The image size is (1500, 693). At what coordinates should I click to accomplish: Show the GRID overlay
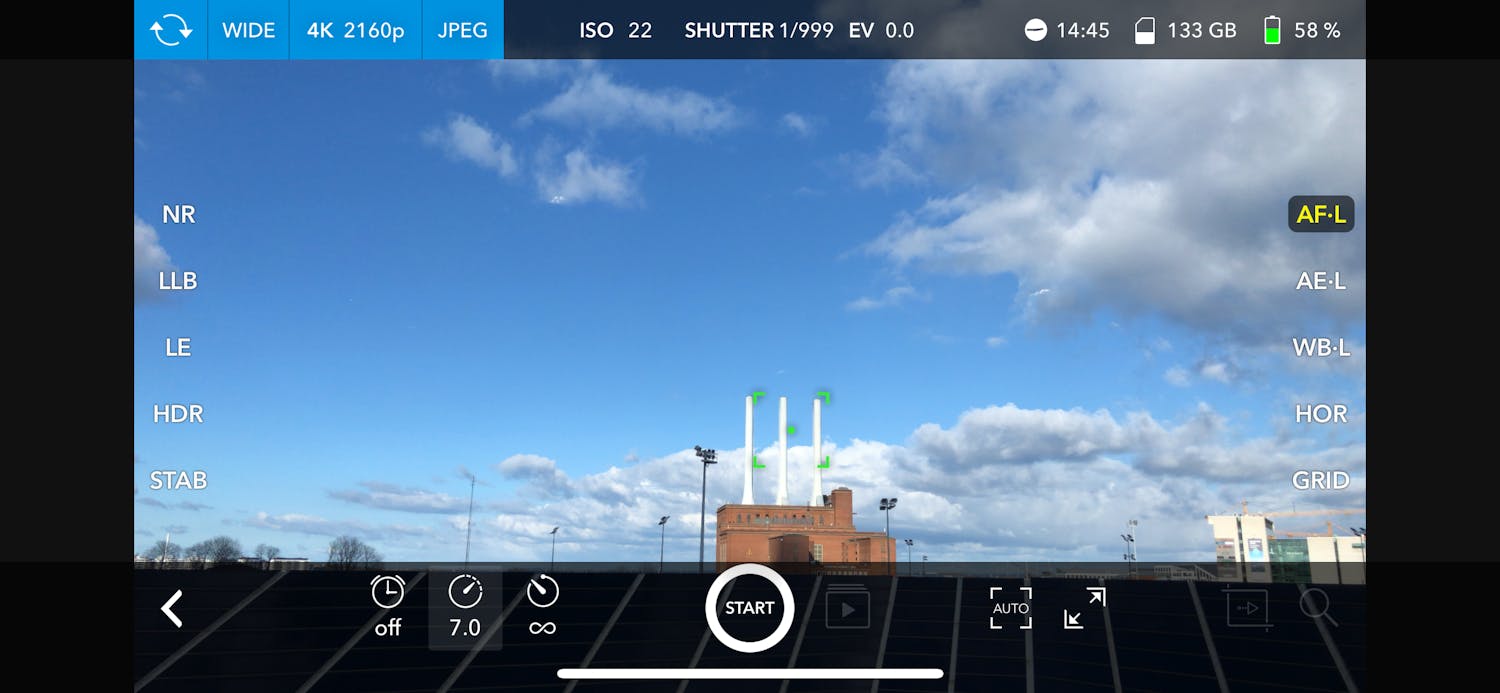coord(1320,480)
